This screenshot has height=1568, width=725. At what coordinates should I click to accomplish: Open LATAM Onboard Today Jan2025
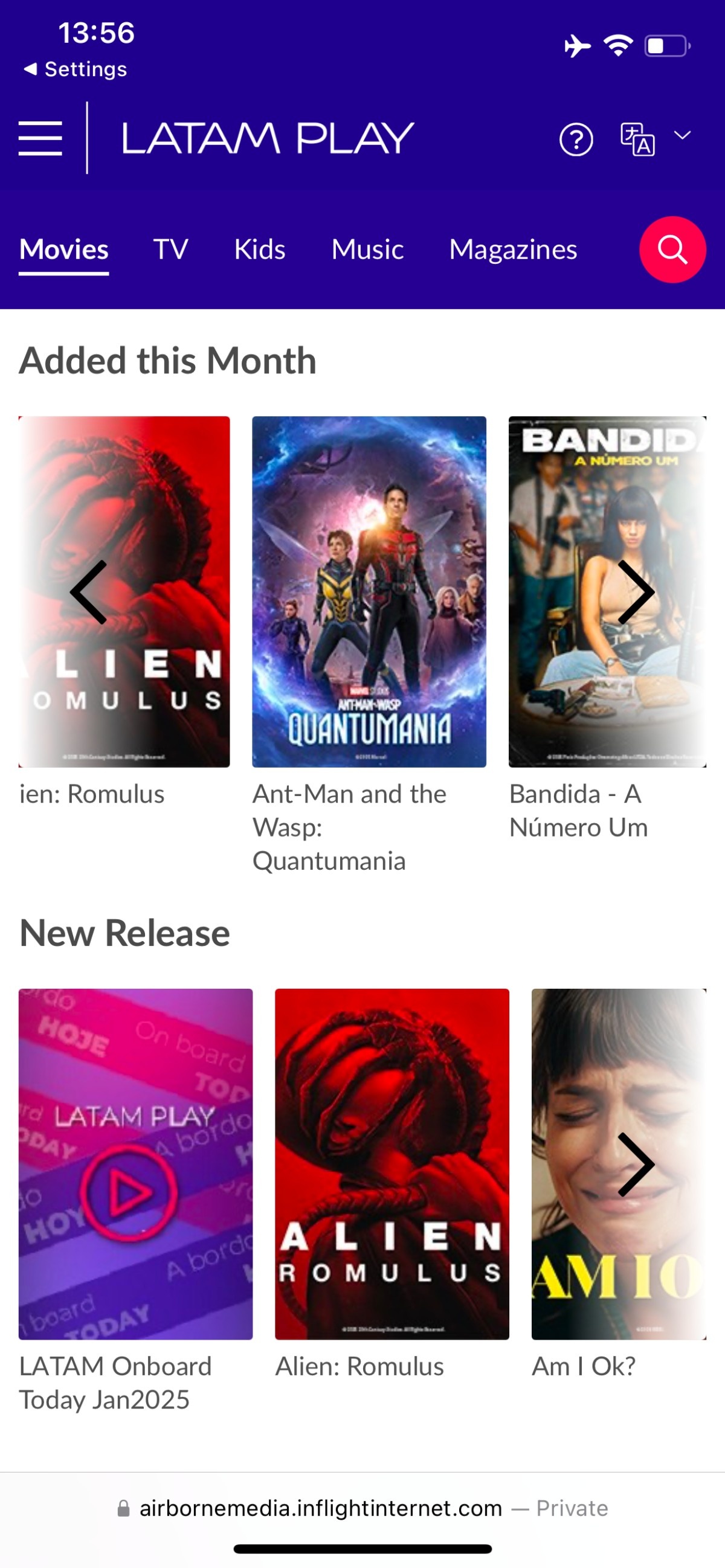135,1163
